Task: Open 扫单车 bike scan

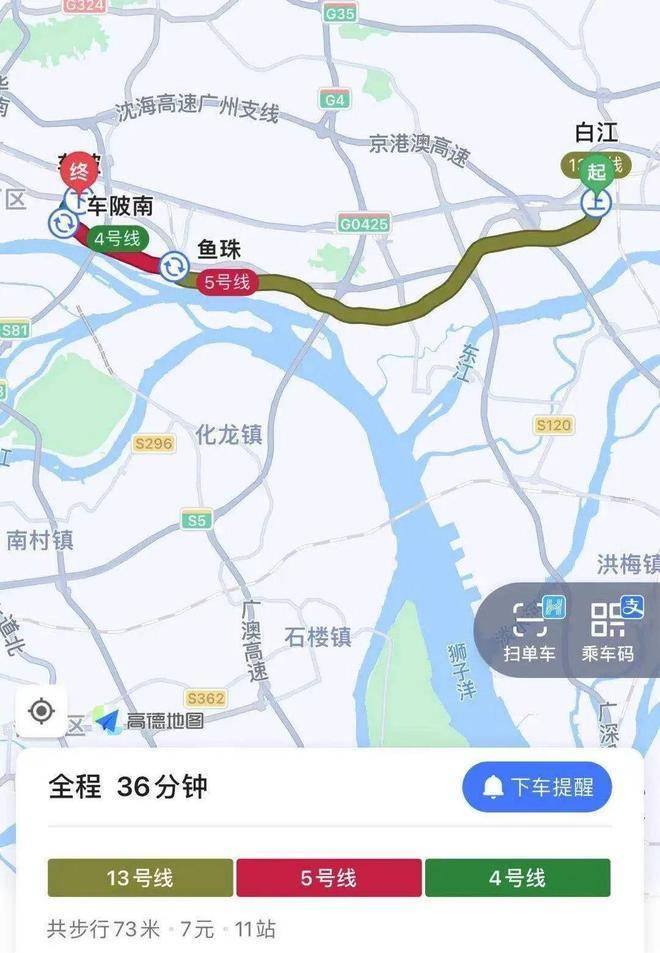Action: (x=529, y=632)
